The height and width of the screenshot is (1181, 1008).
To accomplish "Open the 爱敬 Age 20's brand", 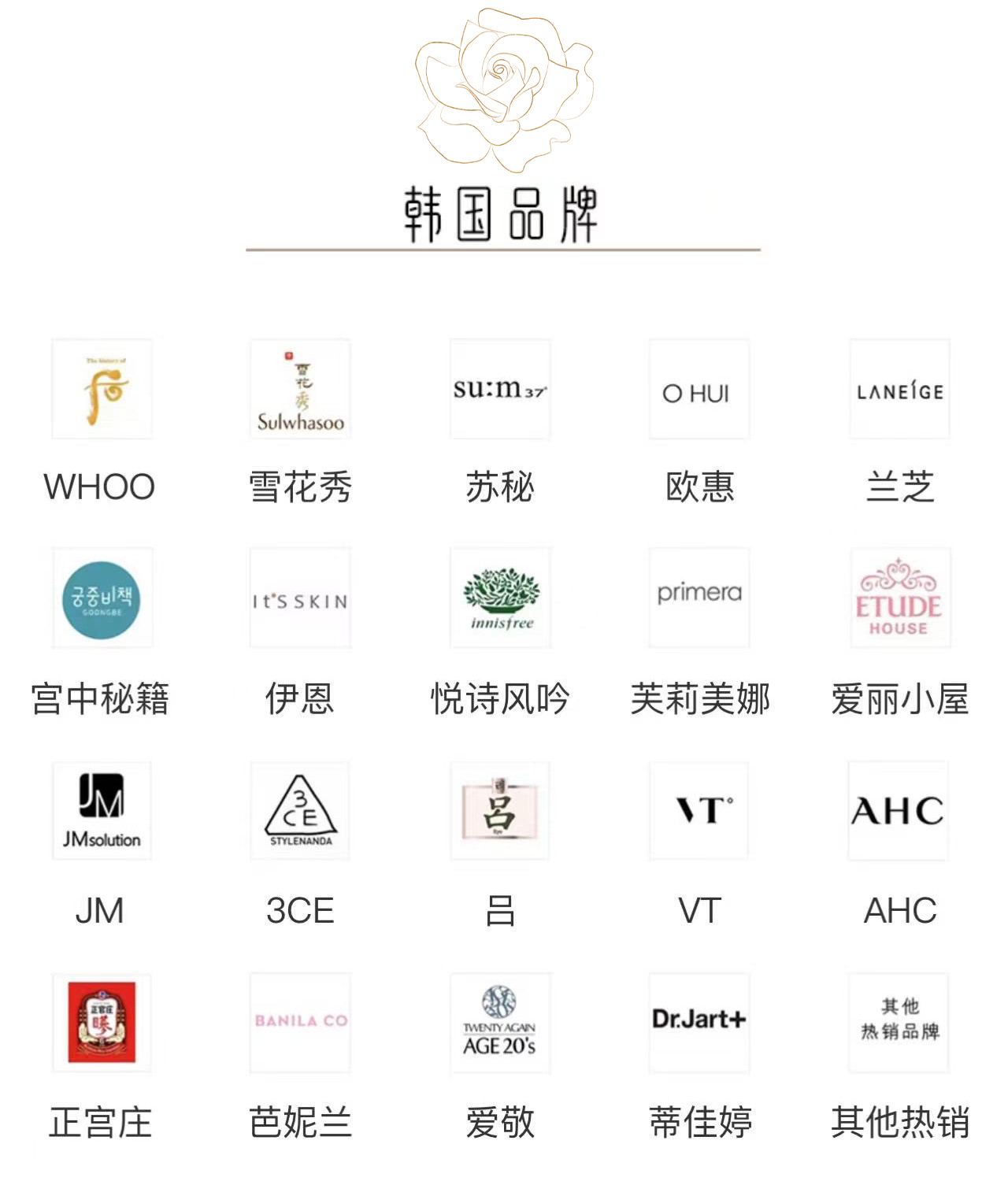I will (500, 1022).
